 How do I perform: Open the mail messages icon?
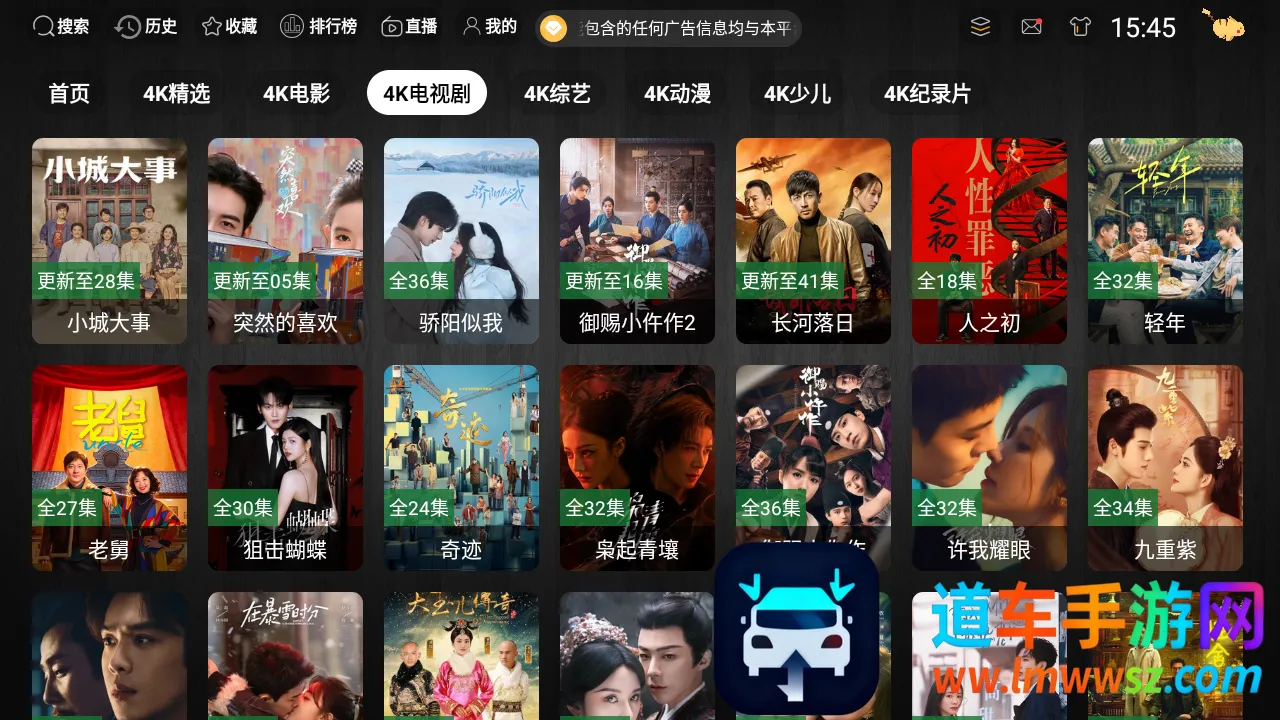click(1031, 27)
